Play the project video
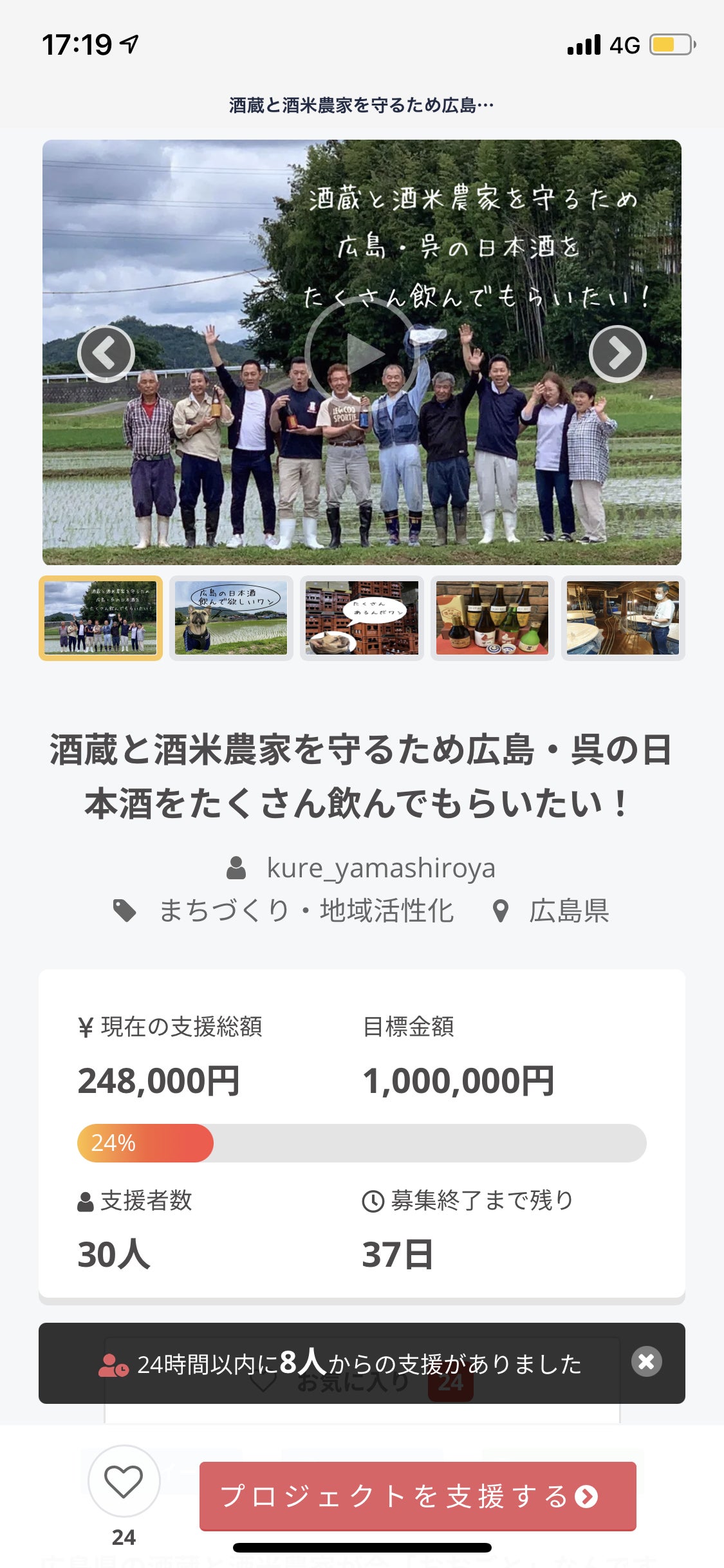This screenshot has height=1568, width=724. pos(362,353)
